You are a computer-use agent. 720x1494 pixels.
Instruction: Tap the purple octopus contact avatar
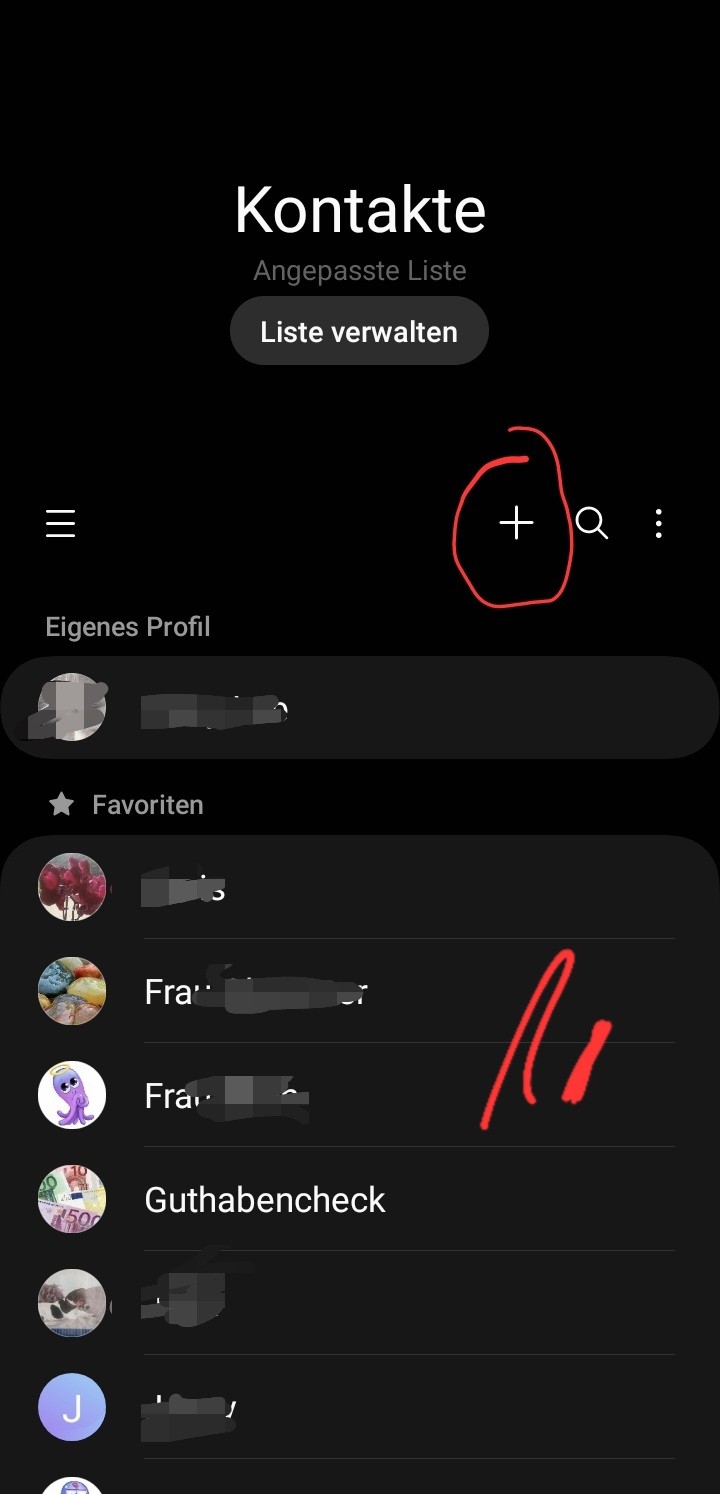tap(72, 1095)
